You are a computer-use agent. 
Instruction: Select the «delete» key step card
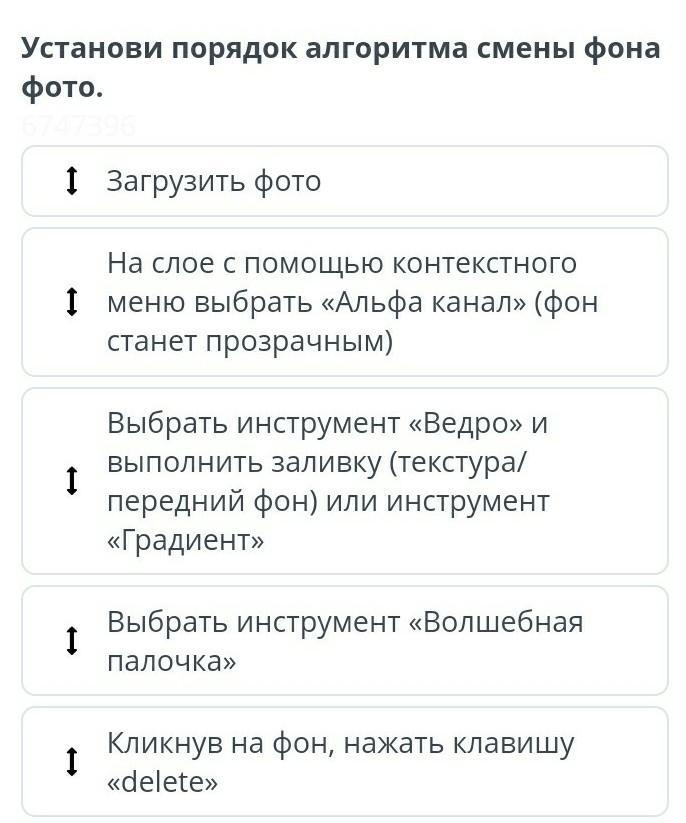point(344,762)
